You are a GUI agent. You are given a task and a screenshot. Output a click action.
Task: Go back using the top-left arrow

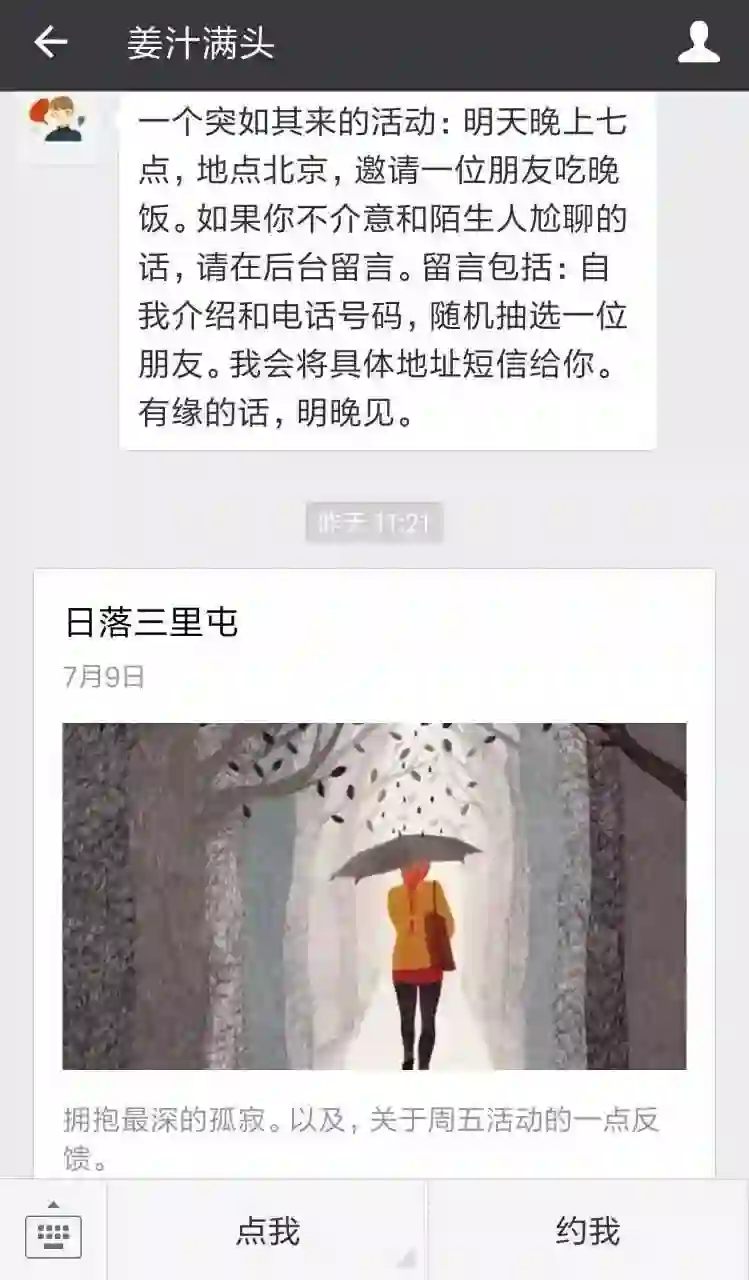click(50, 42)
